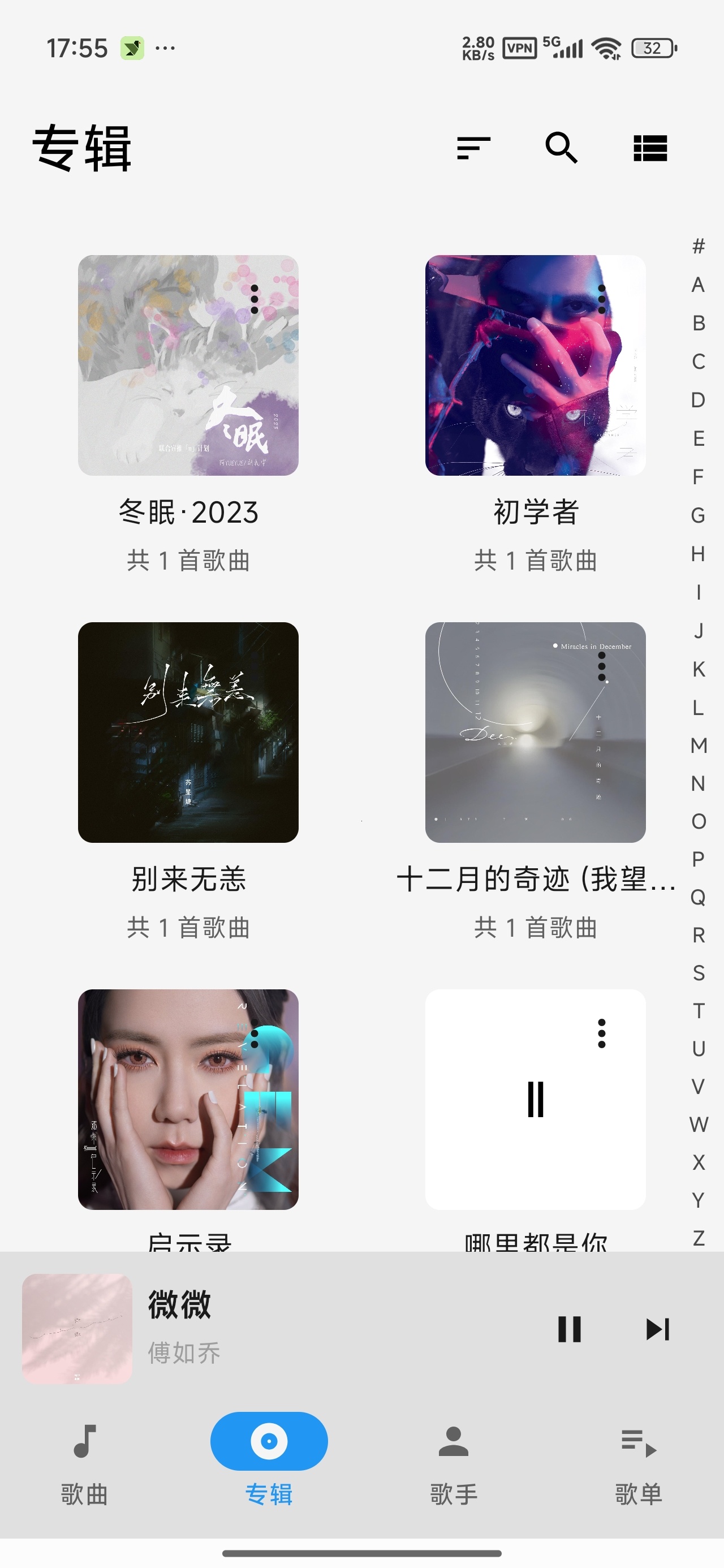Skip to the next track

pos(658,1329)
